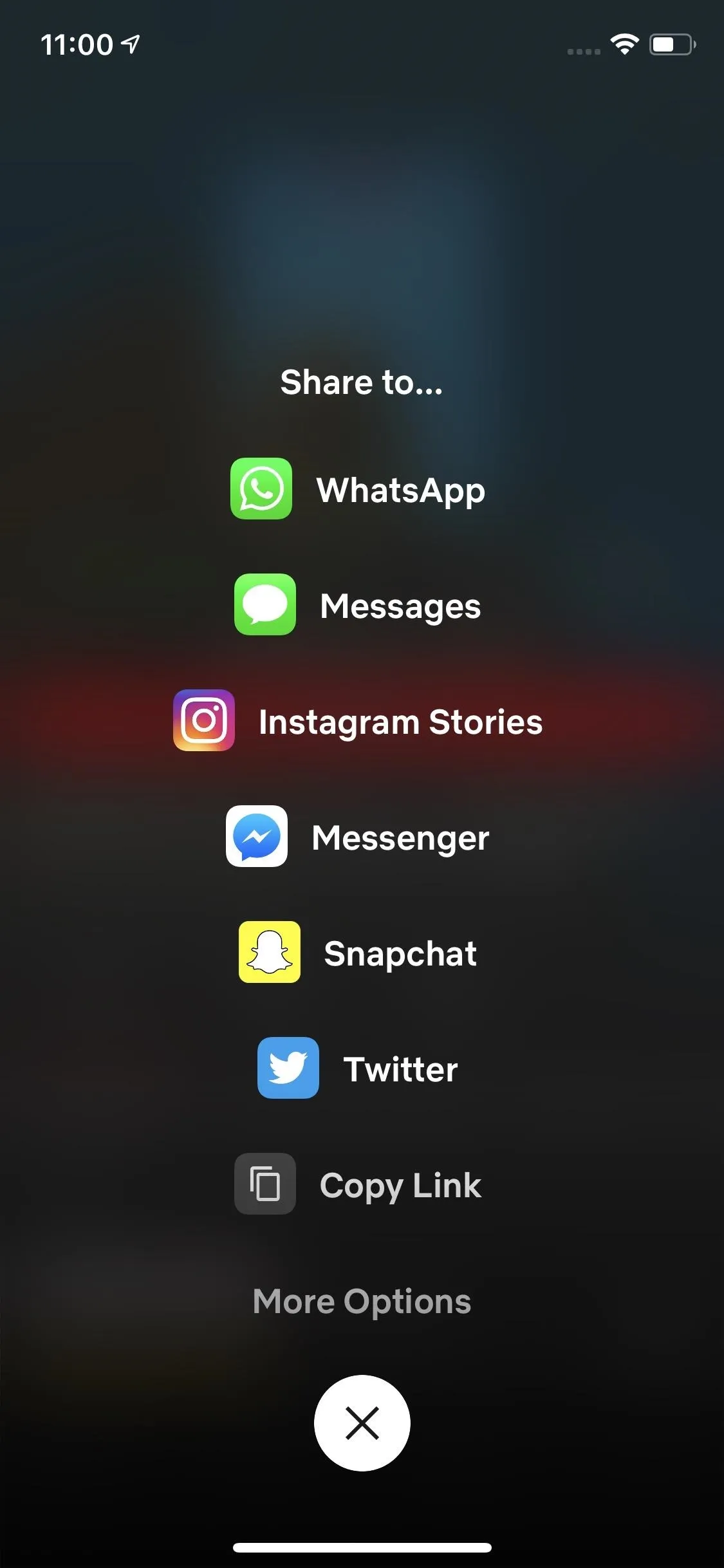724x1568 pixels.
Task: Share on Snapchat
Action: [358, 953]
